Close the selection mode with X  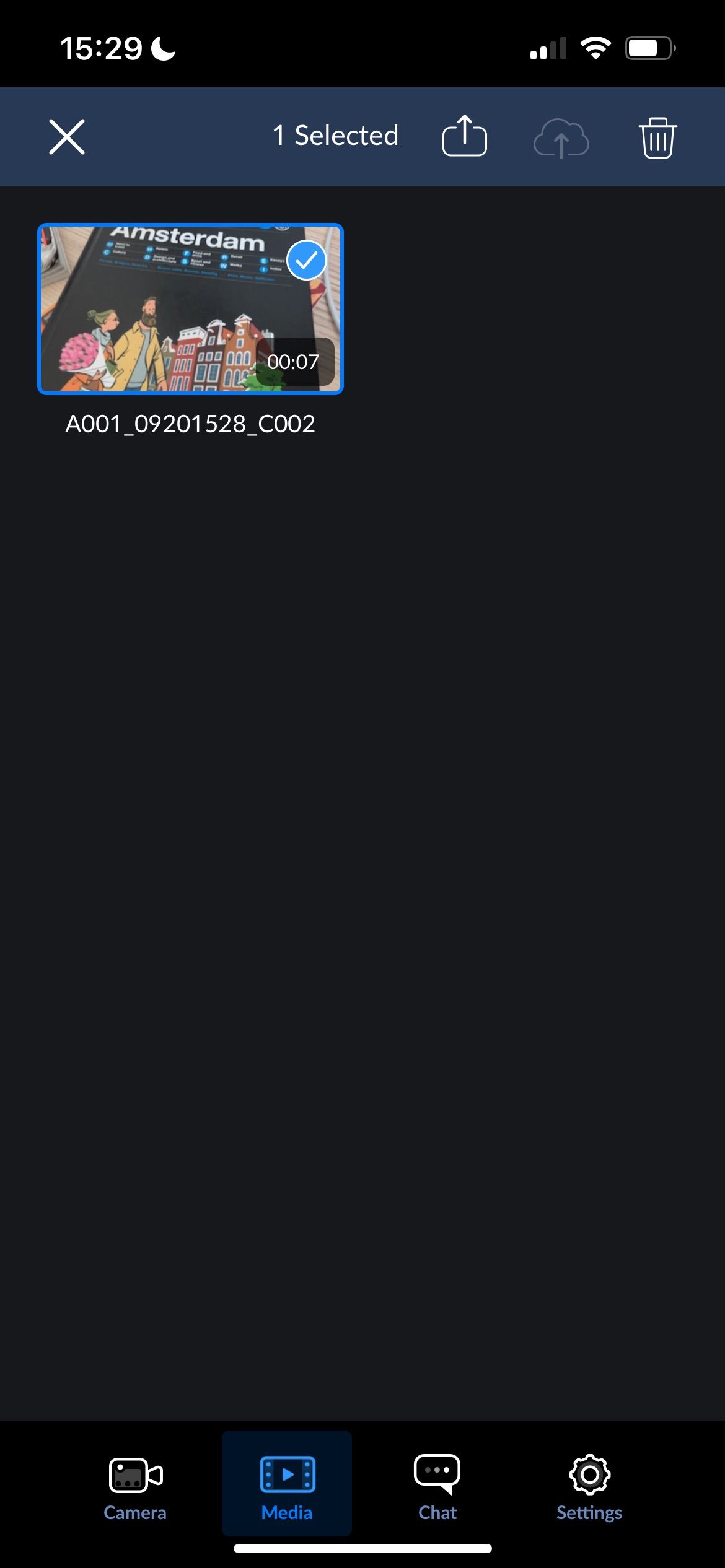coord(67,137)
